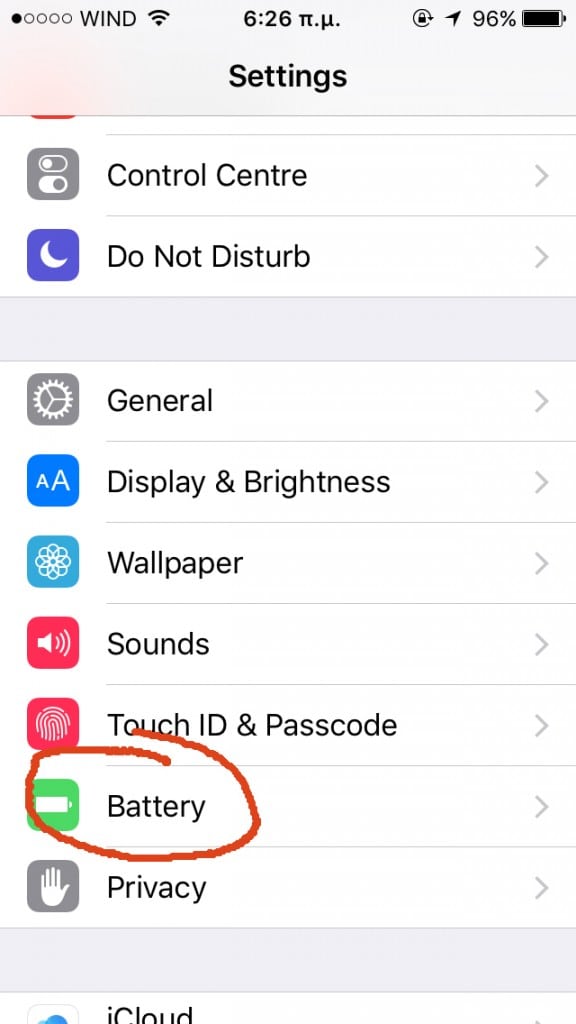Open Sounds settings
576x1024 pixels.
pyautogui.click(x=288, y=644)
